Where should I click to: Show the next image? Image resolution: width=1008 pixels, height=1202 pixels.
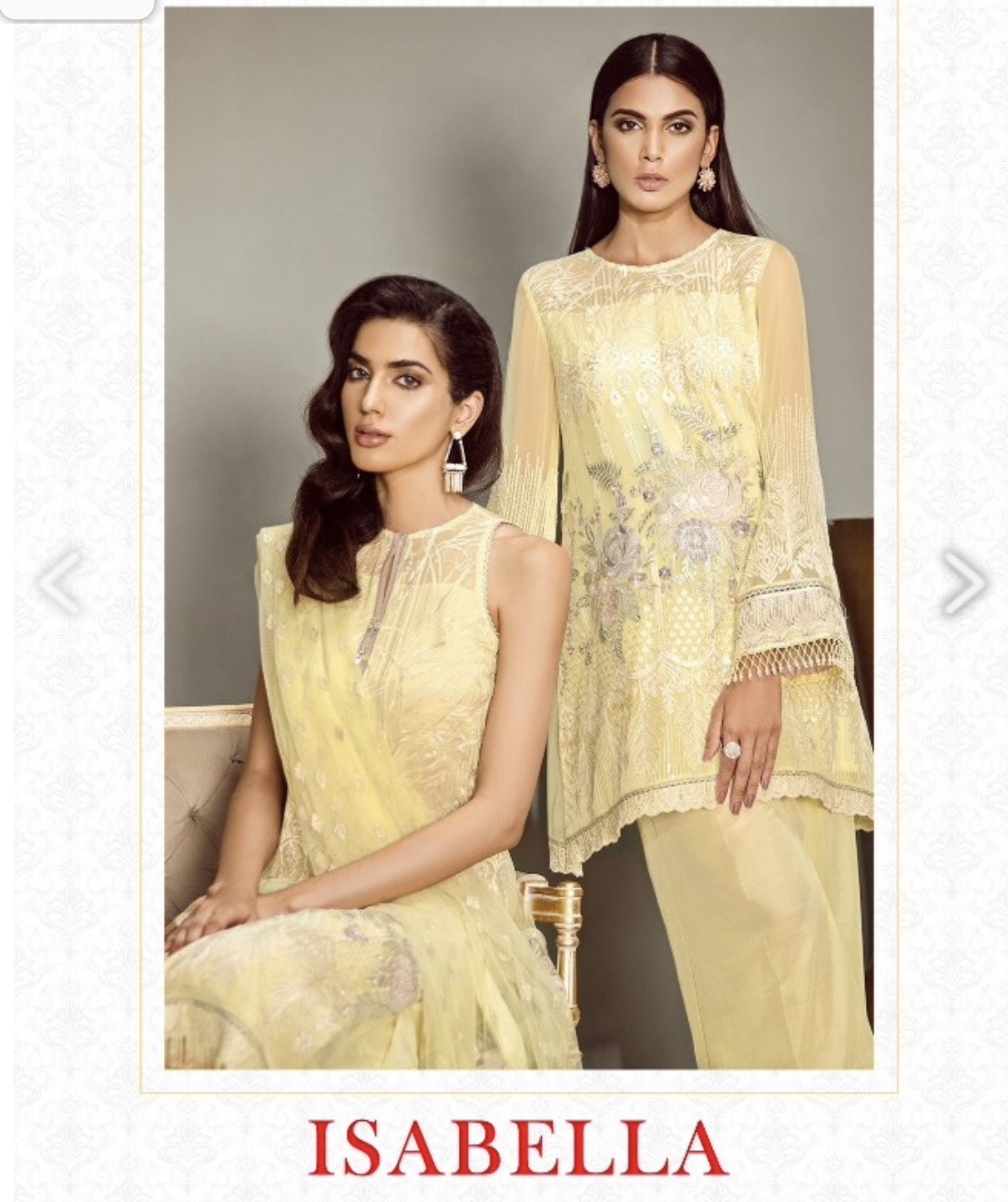[x=962, y=580]
